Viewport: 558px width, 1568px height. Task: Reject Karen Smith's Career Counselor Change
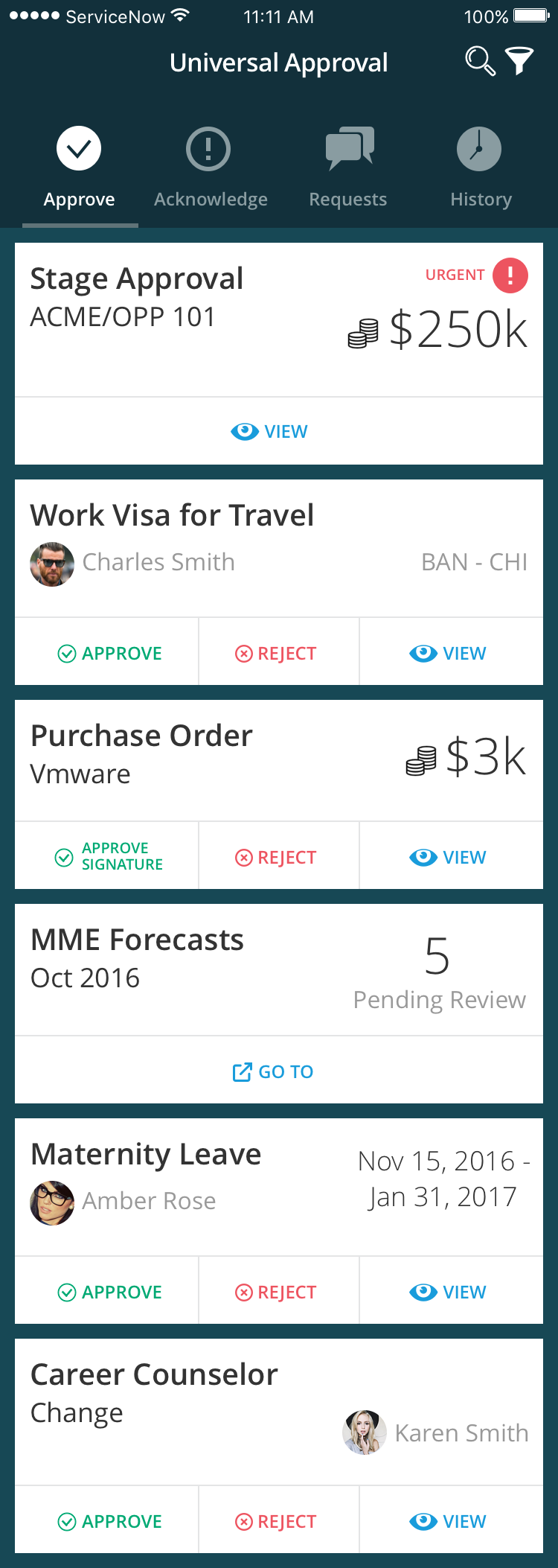tap(277, 1521)
